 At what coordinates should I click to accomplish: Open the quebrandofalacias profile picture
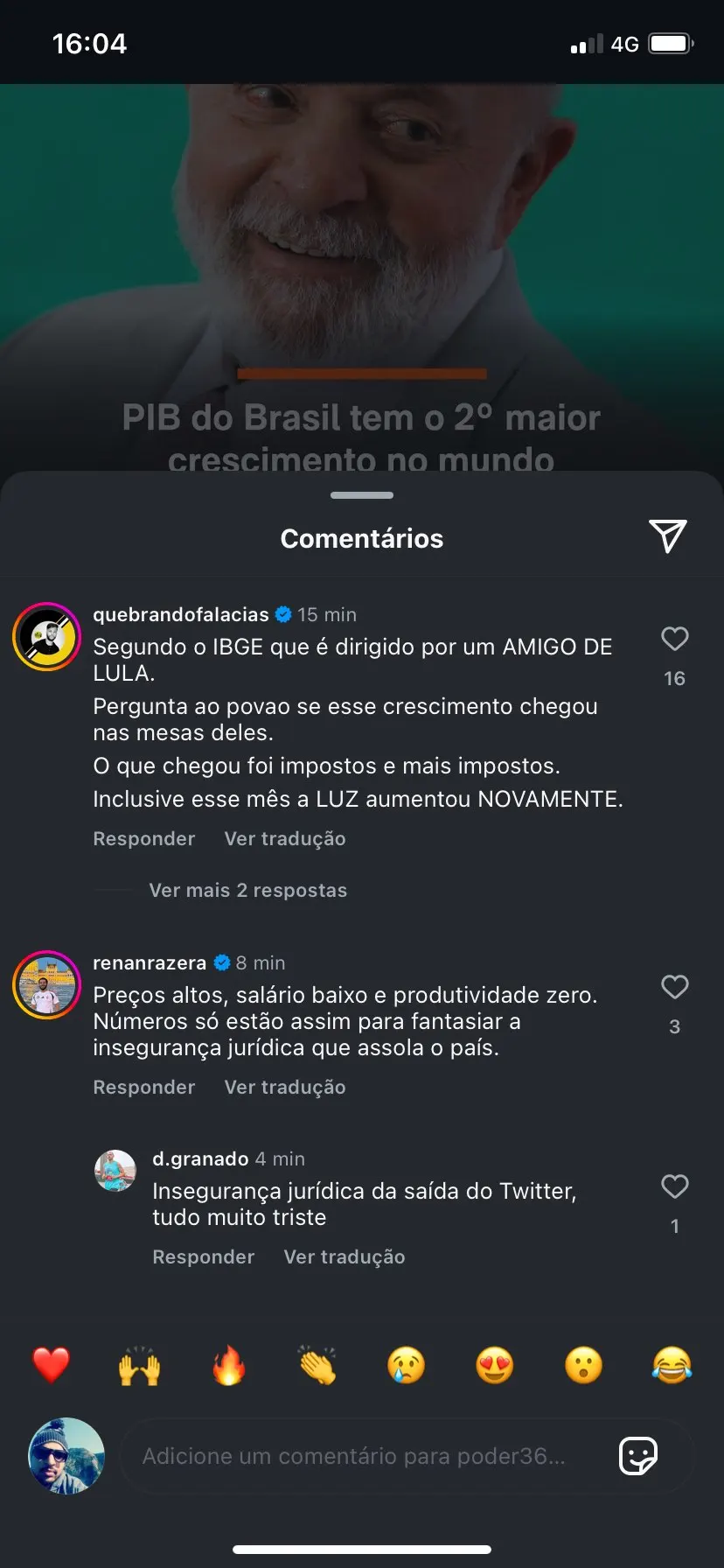(46, 636)
